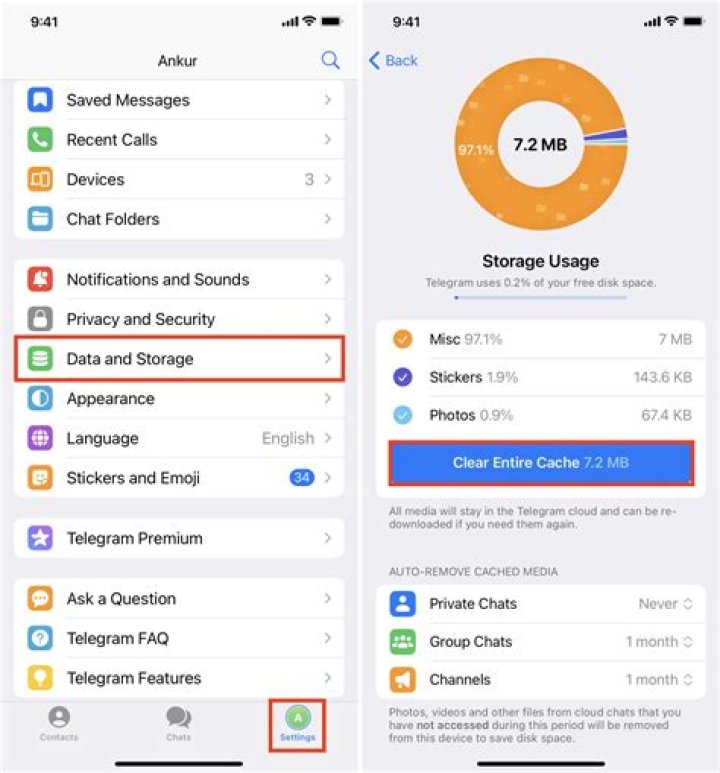Tap Clear Entire Cache 7.2 MB
Image resolution: width=720 pixels, height=773 pixels.
click(540, 463)
